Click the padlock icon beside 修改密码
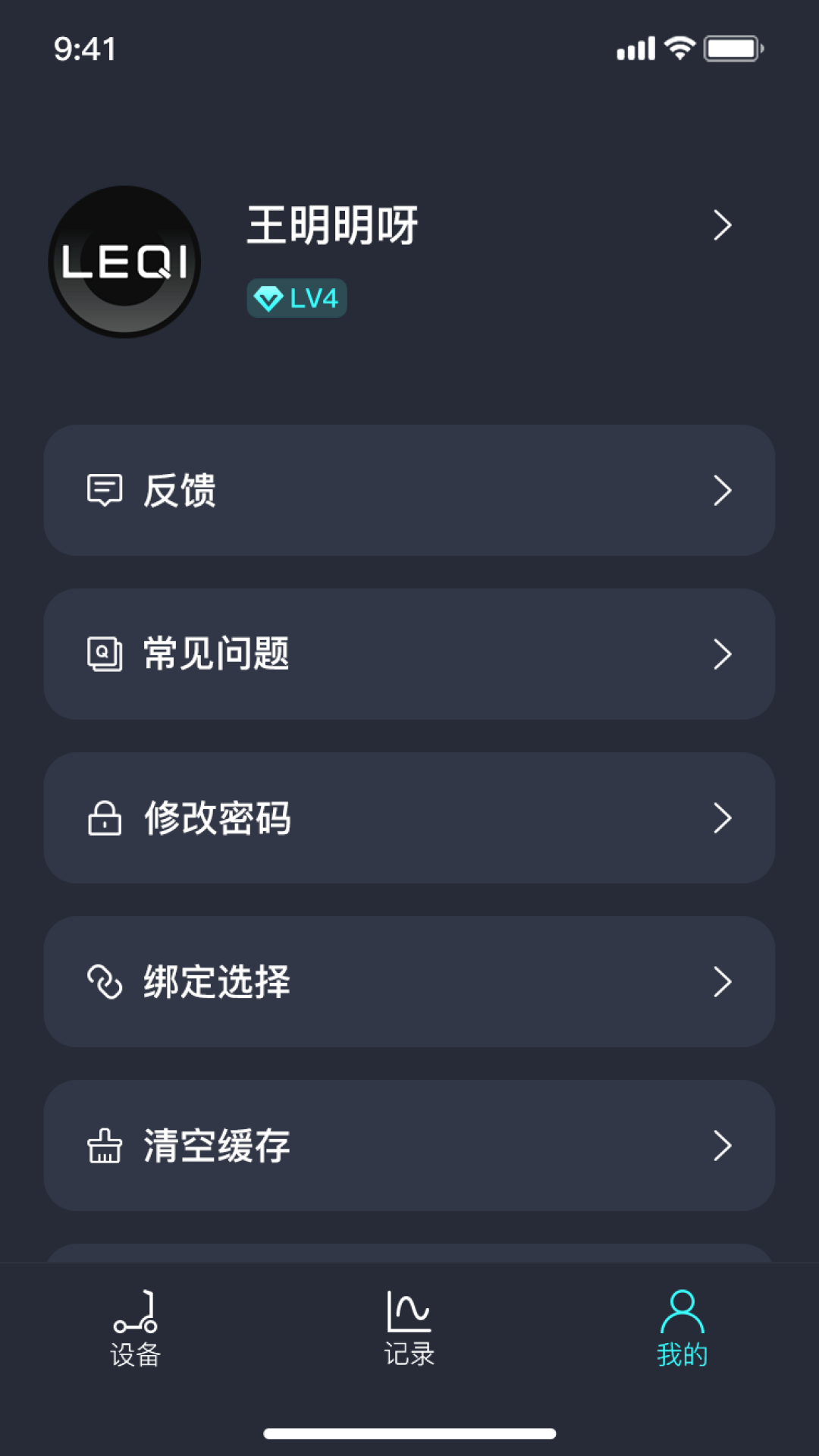819x1456 pixels. click(x=105, y=817)
